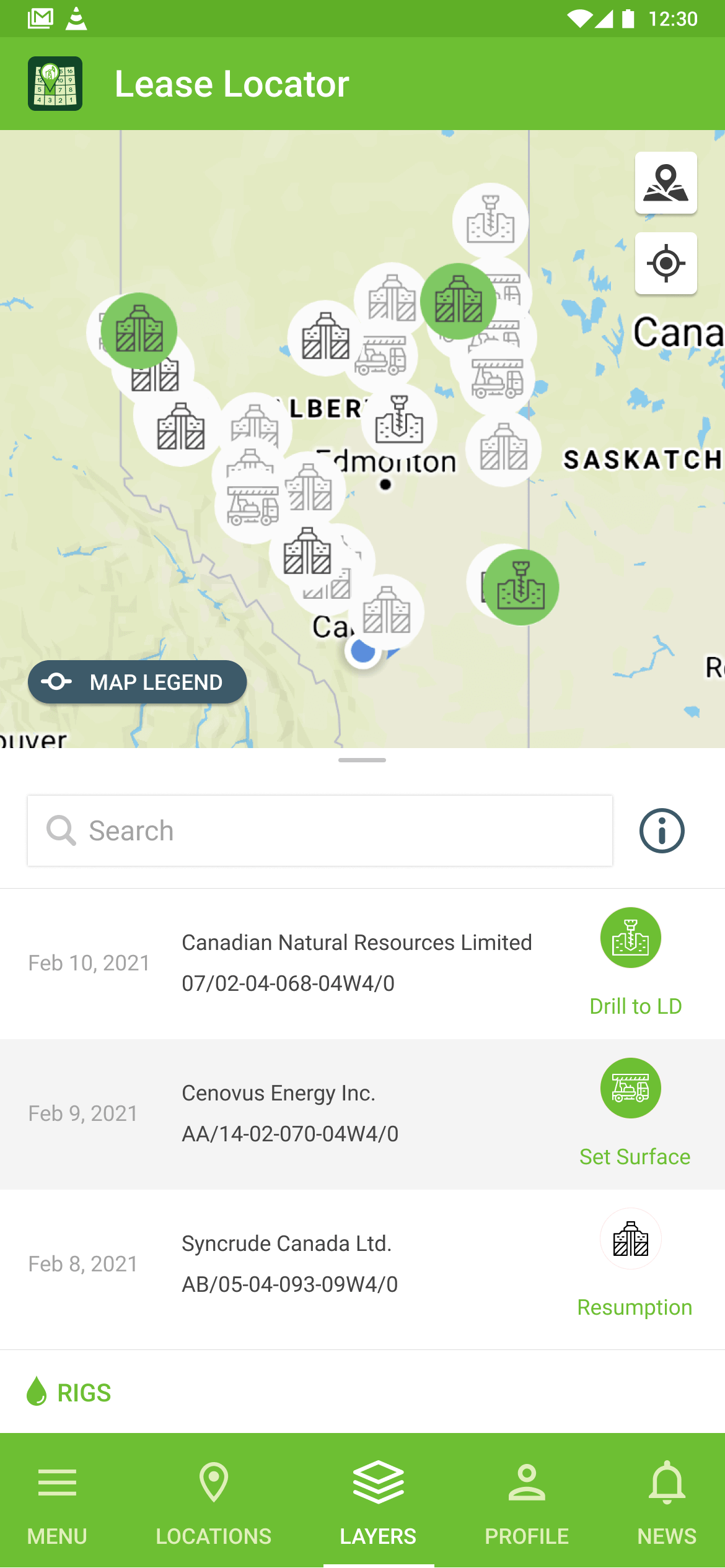
Task: Center map on my location
Action: [x=666, y=264]
